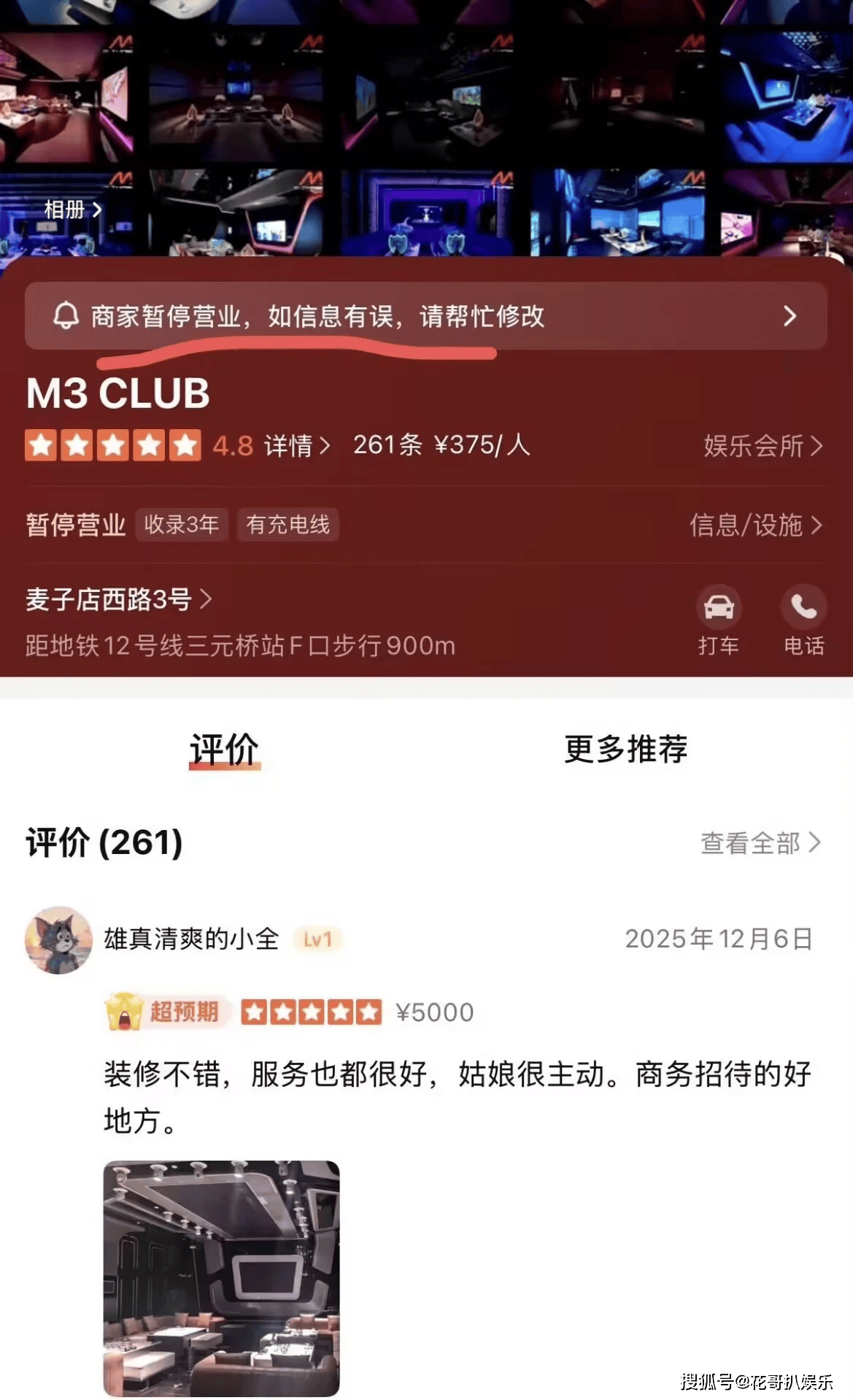
Task: View all reviews via 查看全部
Action: click(760, 843)
